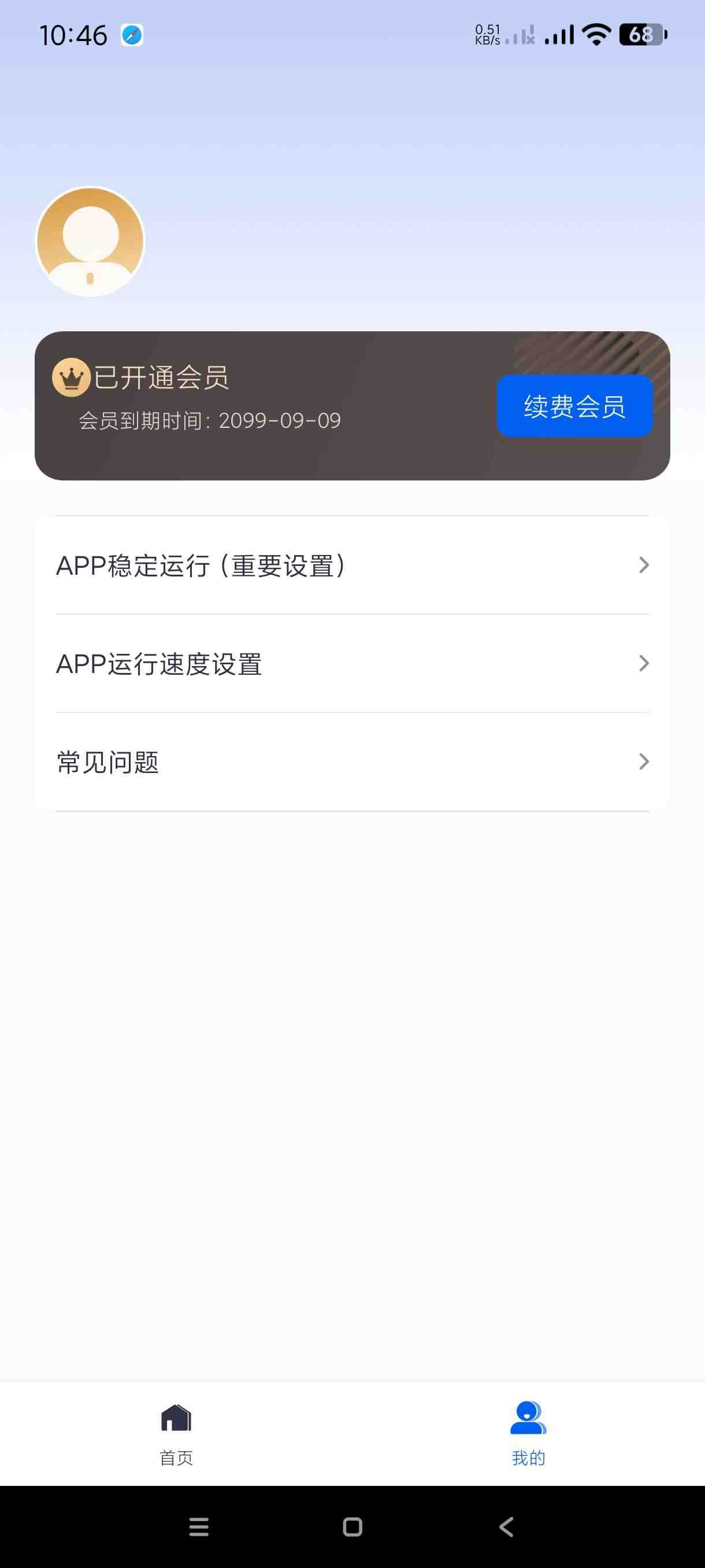Tap the 续费会员 renew membership button
The width and height of the screenshot is (705, 1568).
[574, 406]
